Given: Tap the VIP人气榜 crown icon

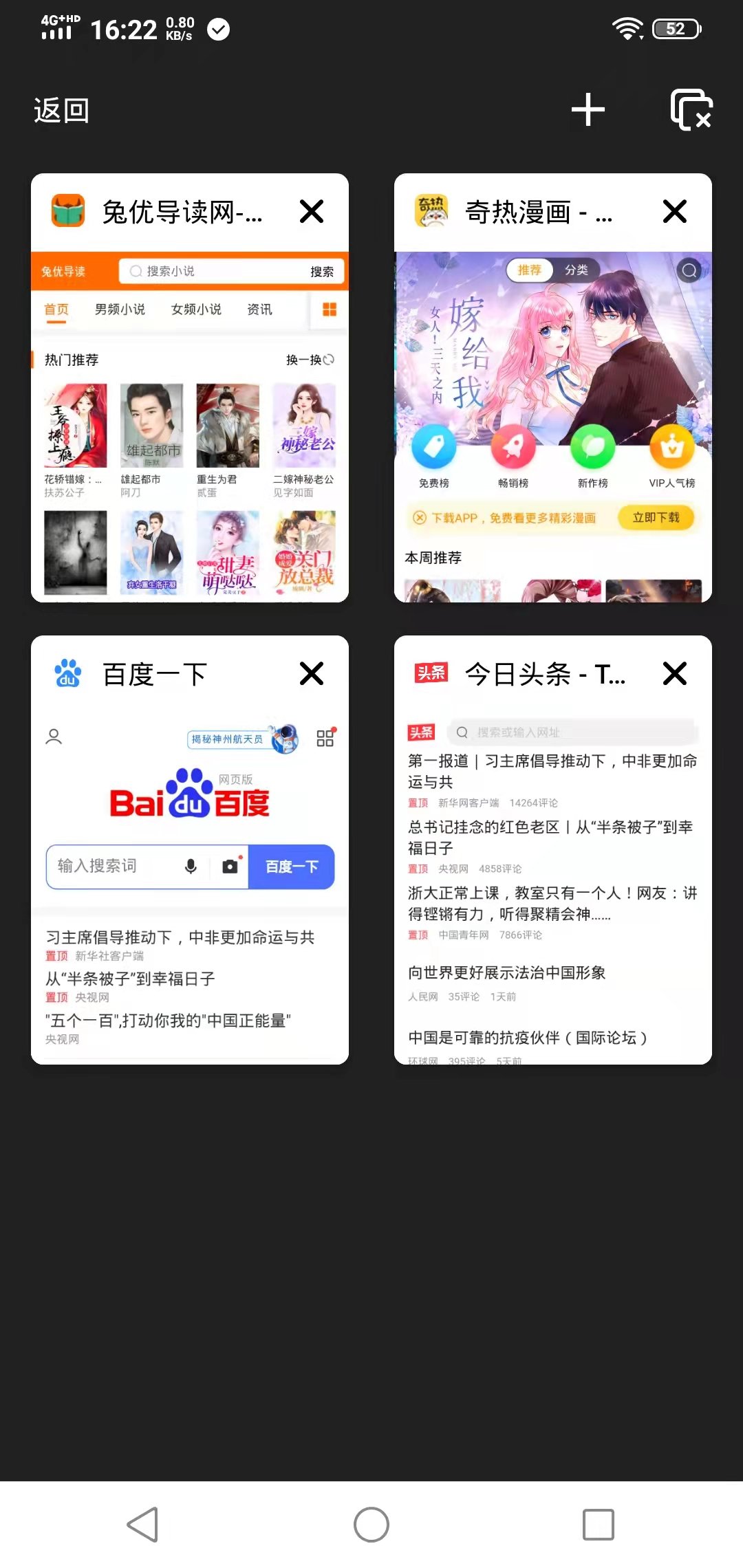Looking at the screenshot, I should (672, 448).
